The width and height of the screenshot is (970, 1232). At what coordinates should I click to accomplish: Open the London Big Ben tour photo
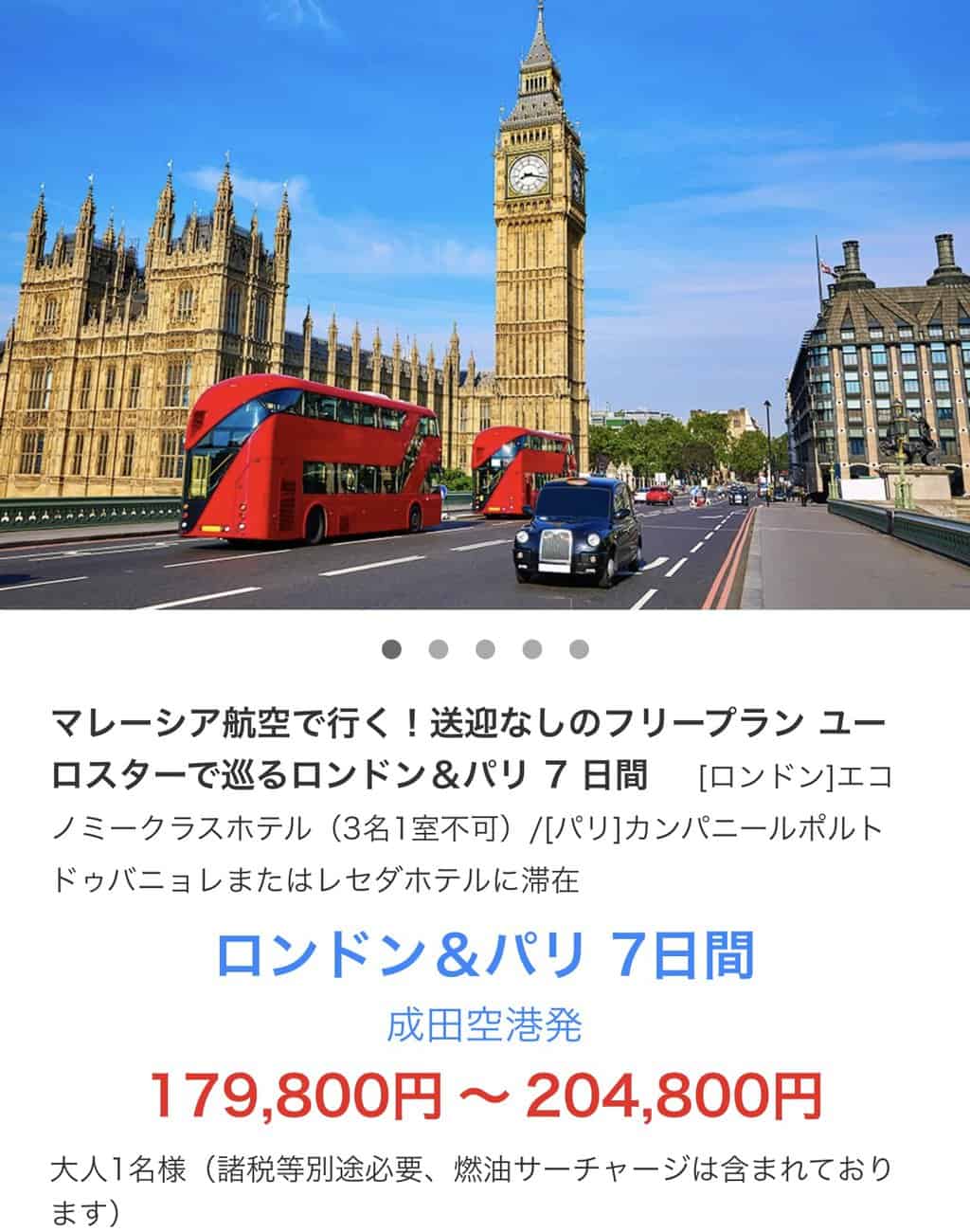tap(485, 303)
